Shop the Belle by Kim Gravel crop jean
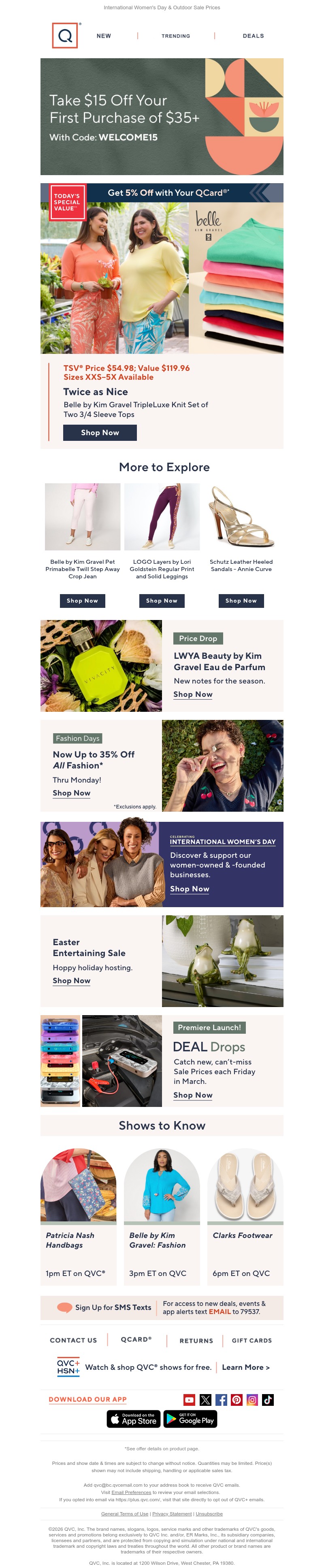 pos(82,600)
